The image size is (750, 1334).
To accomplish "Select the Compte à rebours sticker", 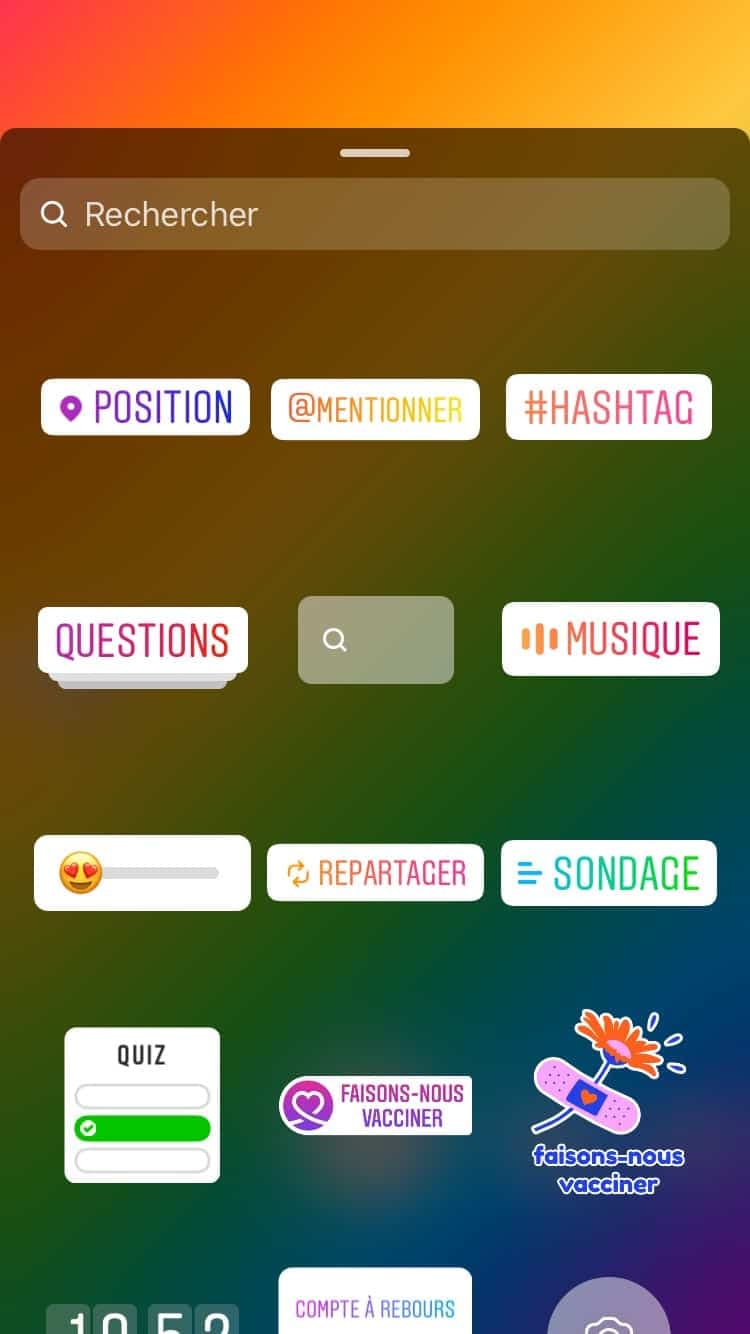I will pos(375,1303).
